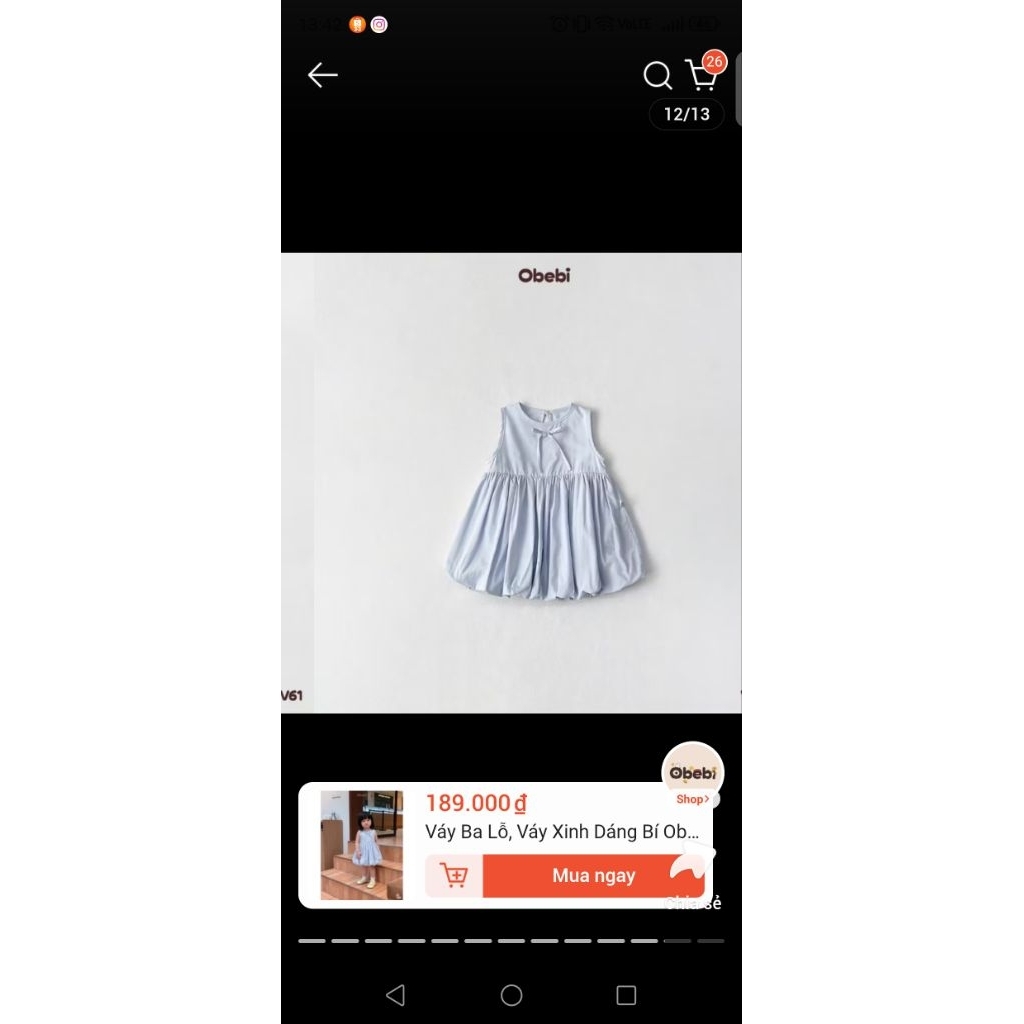Open the Váy Ba Lỗ product card
The height and width of the screenshot is (1024, 1024).
560,832
